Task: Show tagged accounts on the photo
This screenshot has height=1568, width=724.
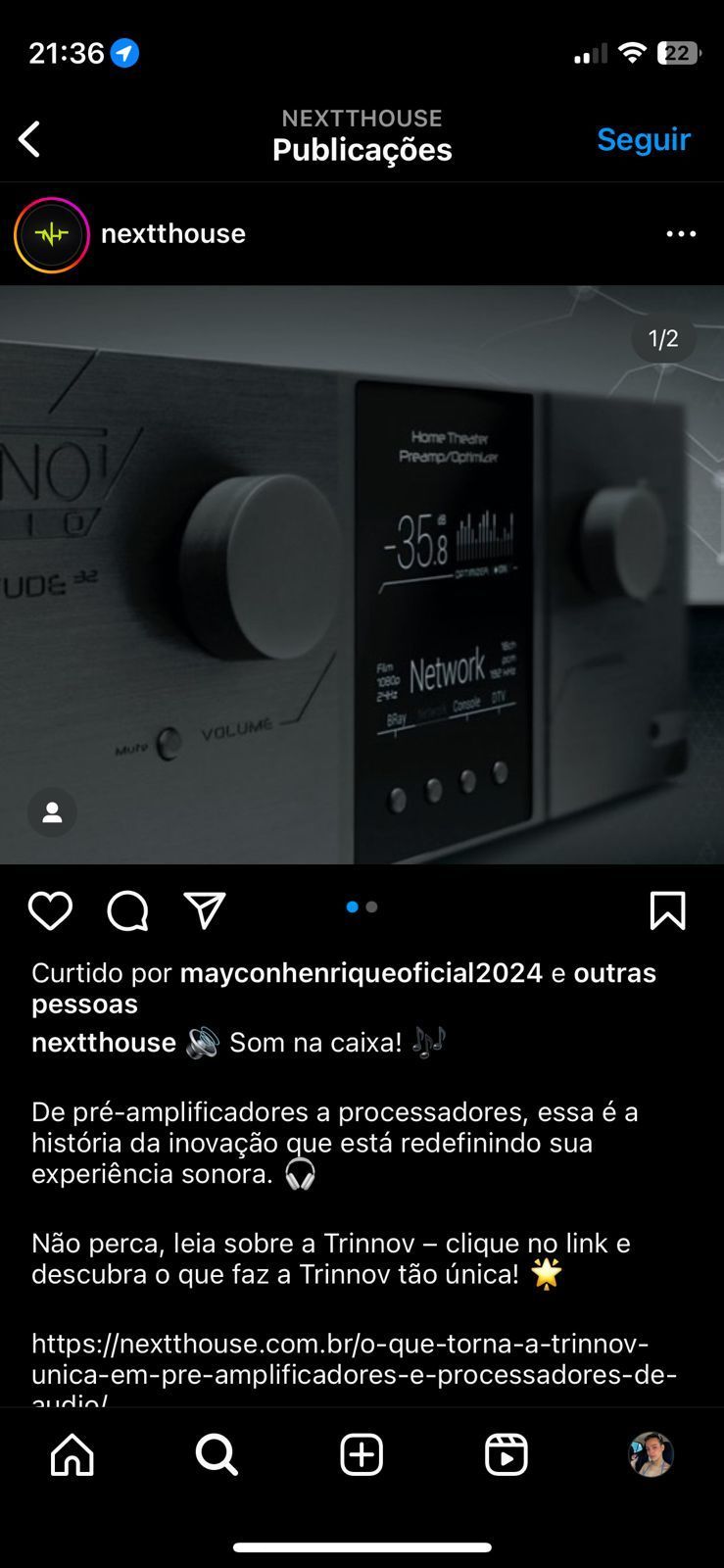Action: coord(52,812)
